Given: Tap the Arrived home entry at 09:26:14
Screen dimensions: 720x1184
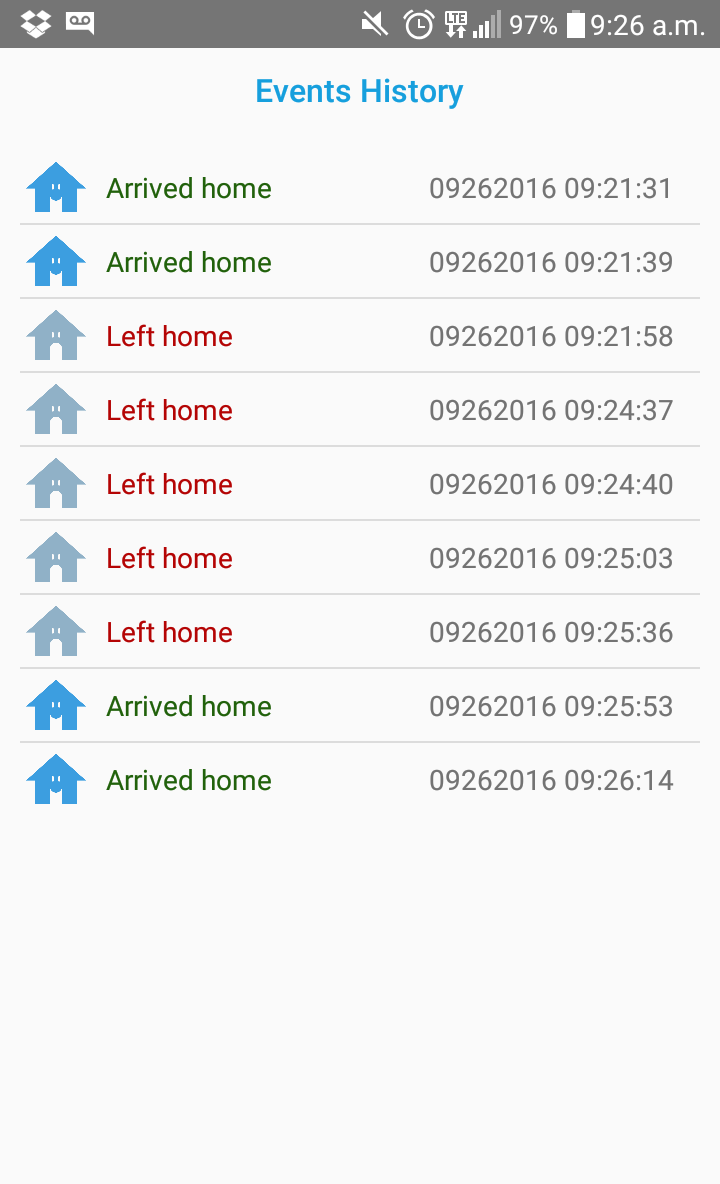Looking at the screenshot, I should click(x=360, y=780).
